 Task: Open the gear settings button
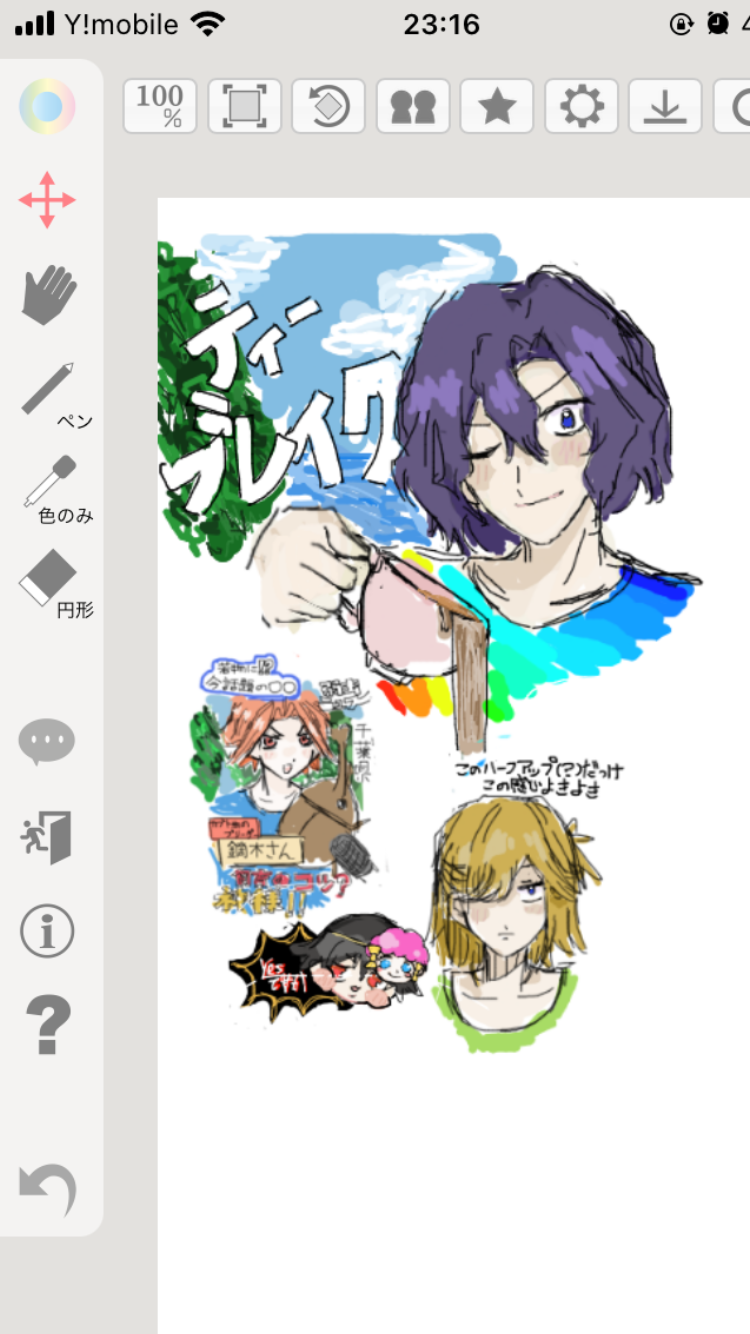coord(581,105)
